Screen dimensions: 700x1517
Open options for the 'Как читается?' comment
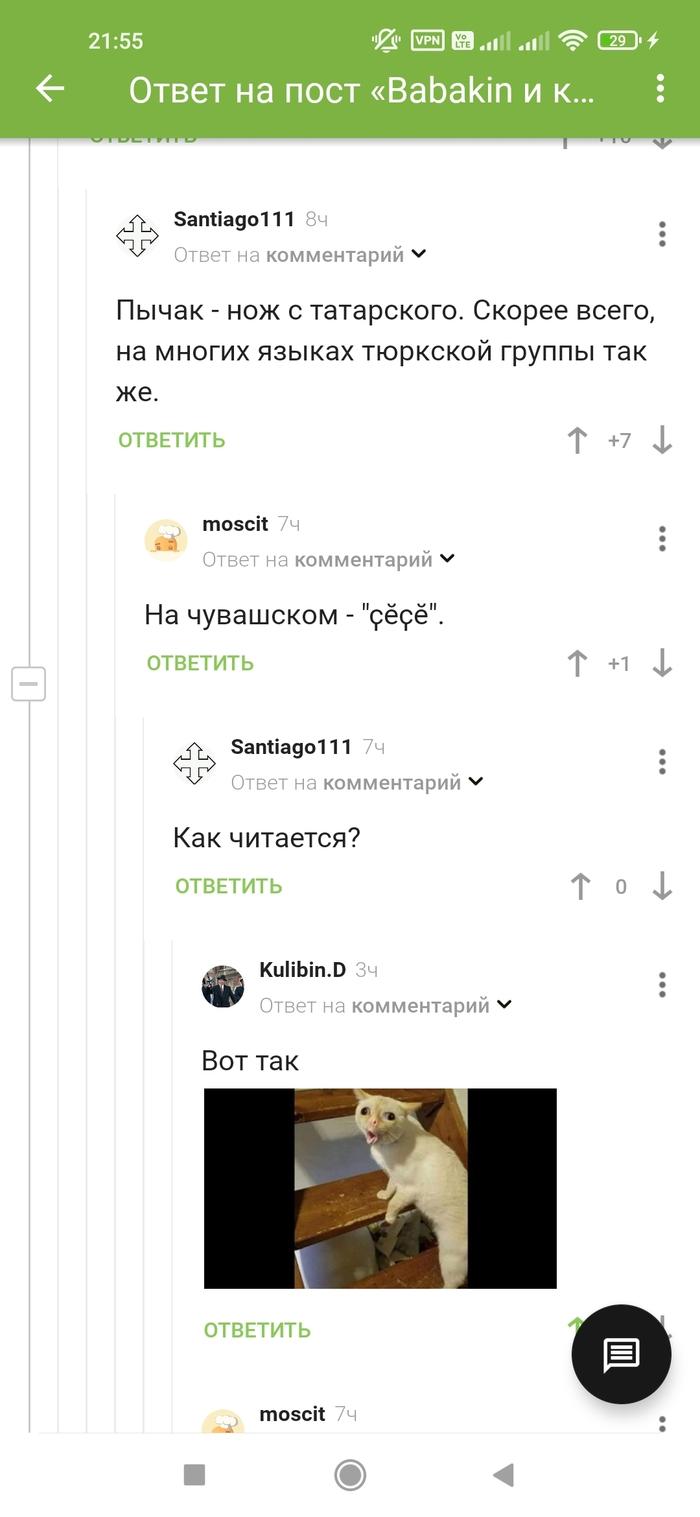coord(662,762)
